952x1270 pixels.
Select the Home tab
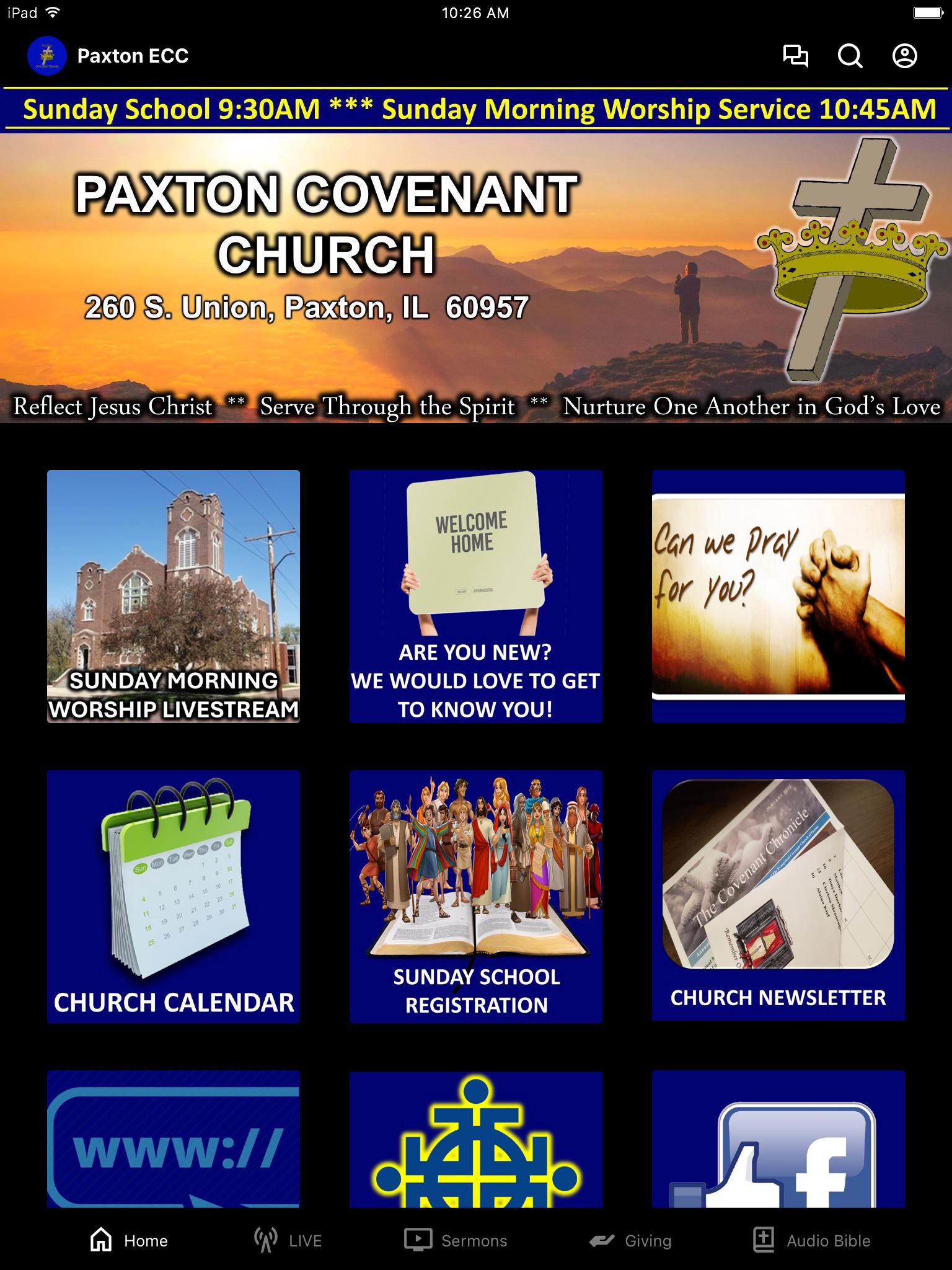(129, 1240)
